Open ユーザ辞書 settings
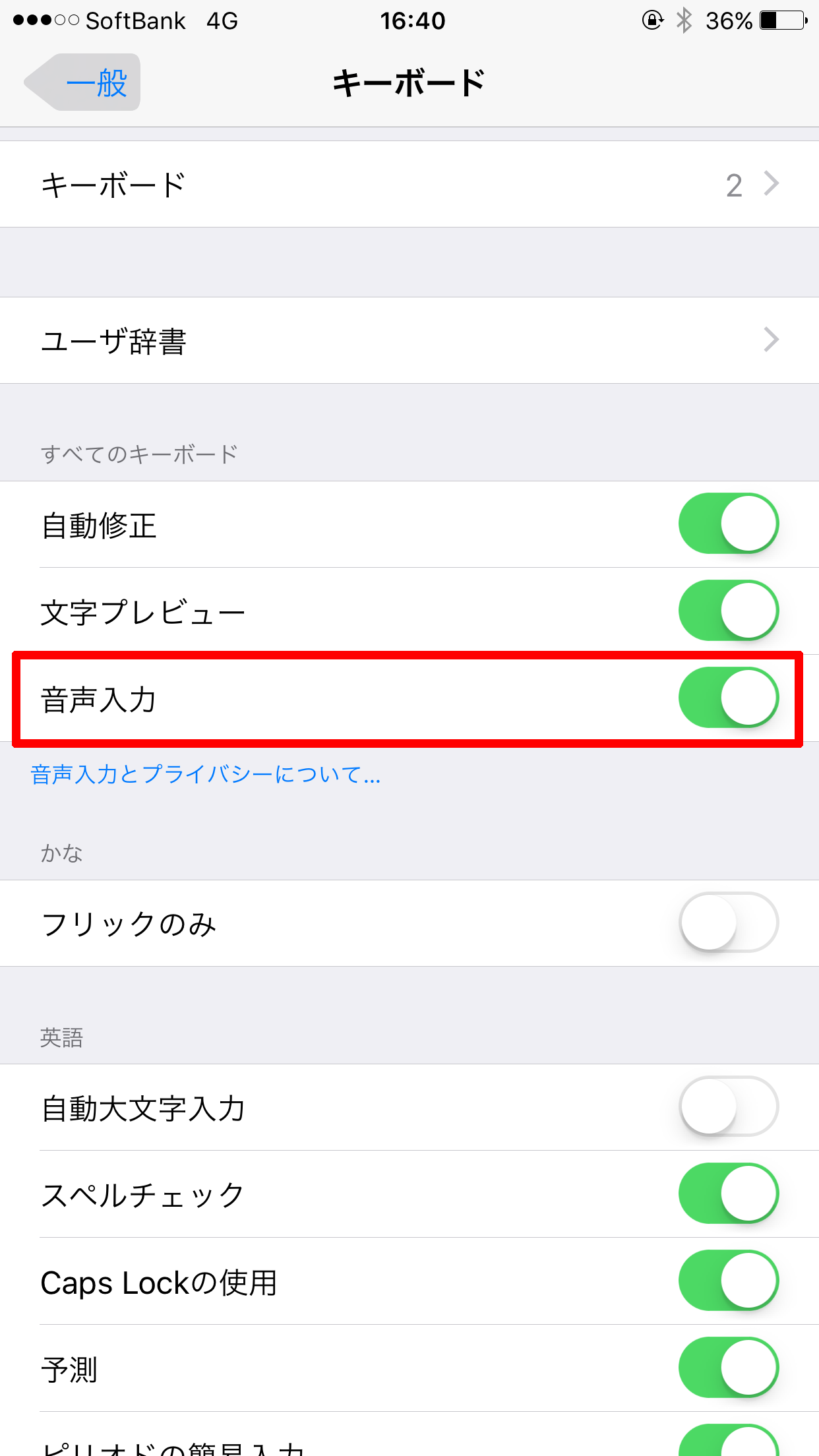Screen dimensions: 819x1456 coord(409,341)
